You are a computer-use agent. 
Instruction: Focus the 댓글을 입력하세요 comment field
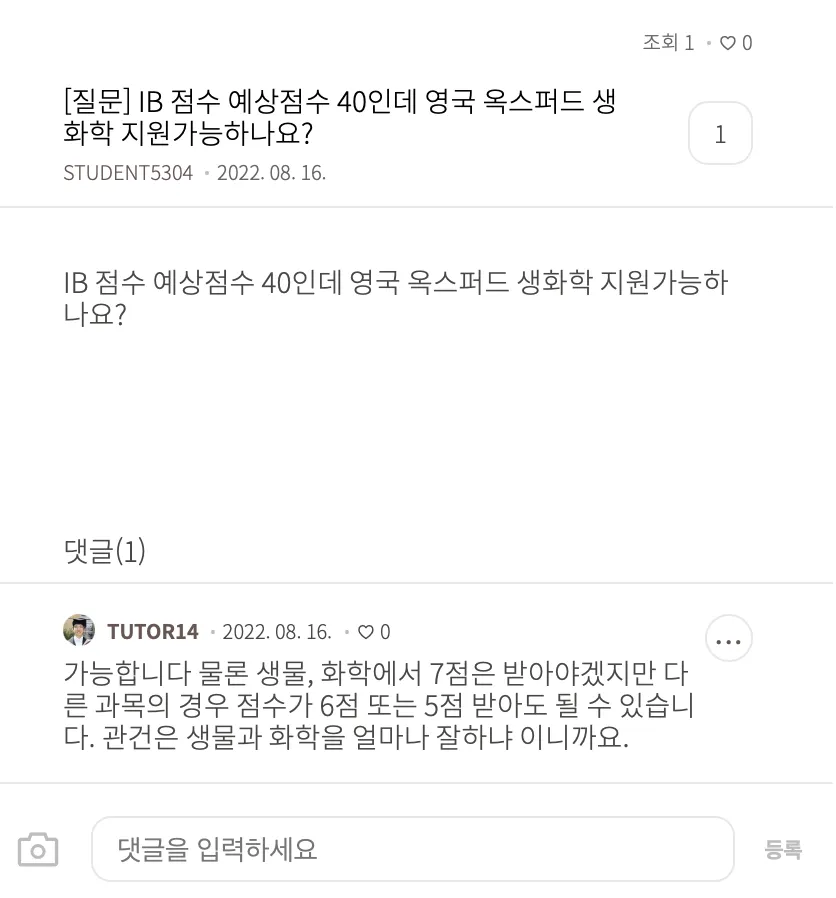click(412, 850)
